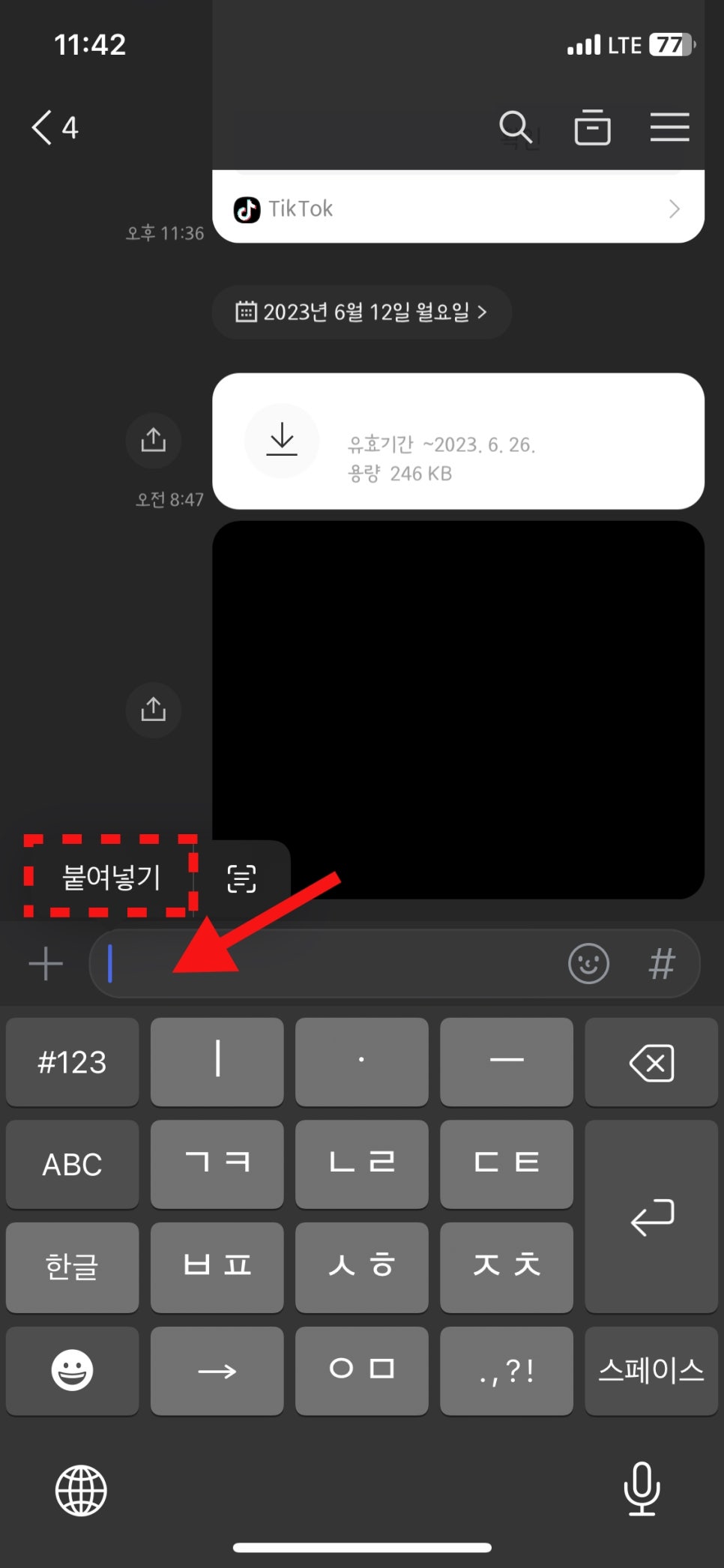724x1568 pixels.
Task: Share the black image message
Action: [x=154, y=709]
